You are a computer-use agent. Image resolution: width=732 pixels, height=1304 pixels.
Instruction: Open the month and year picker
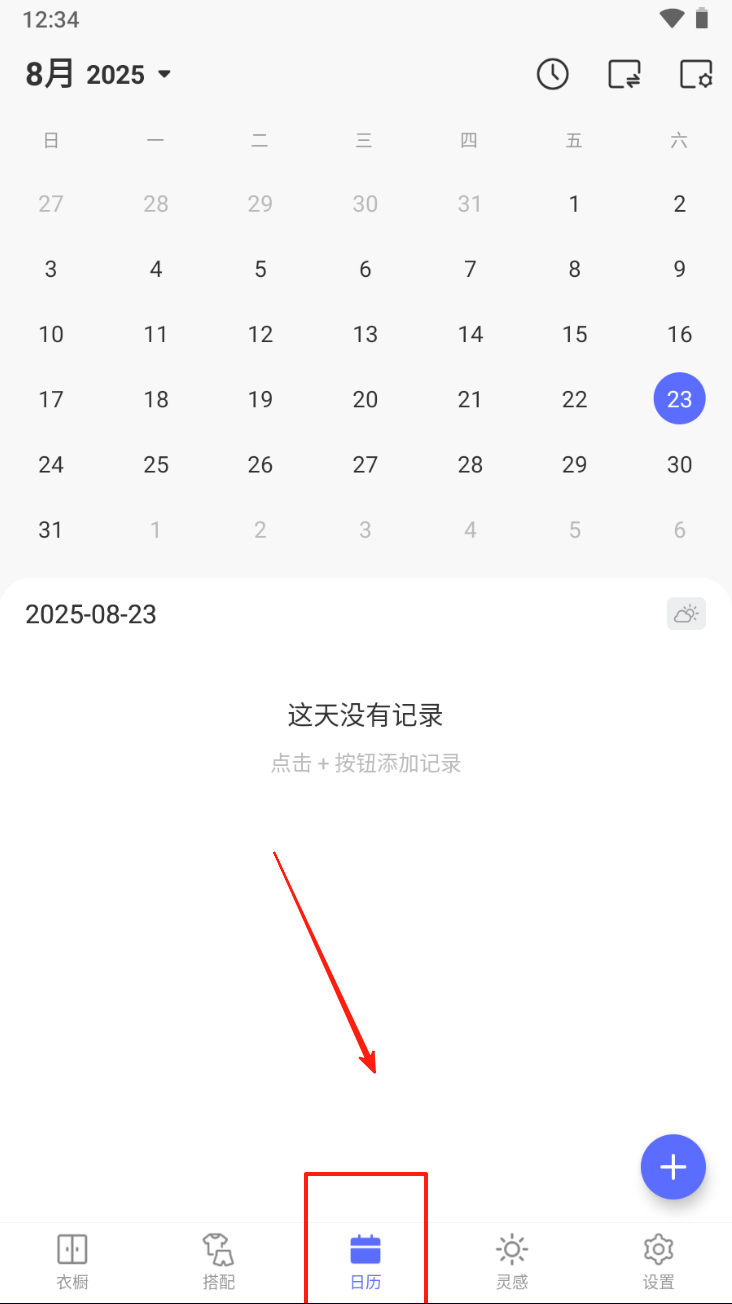[99, 75]
